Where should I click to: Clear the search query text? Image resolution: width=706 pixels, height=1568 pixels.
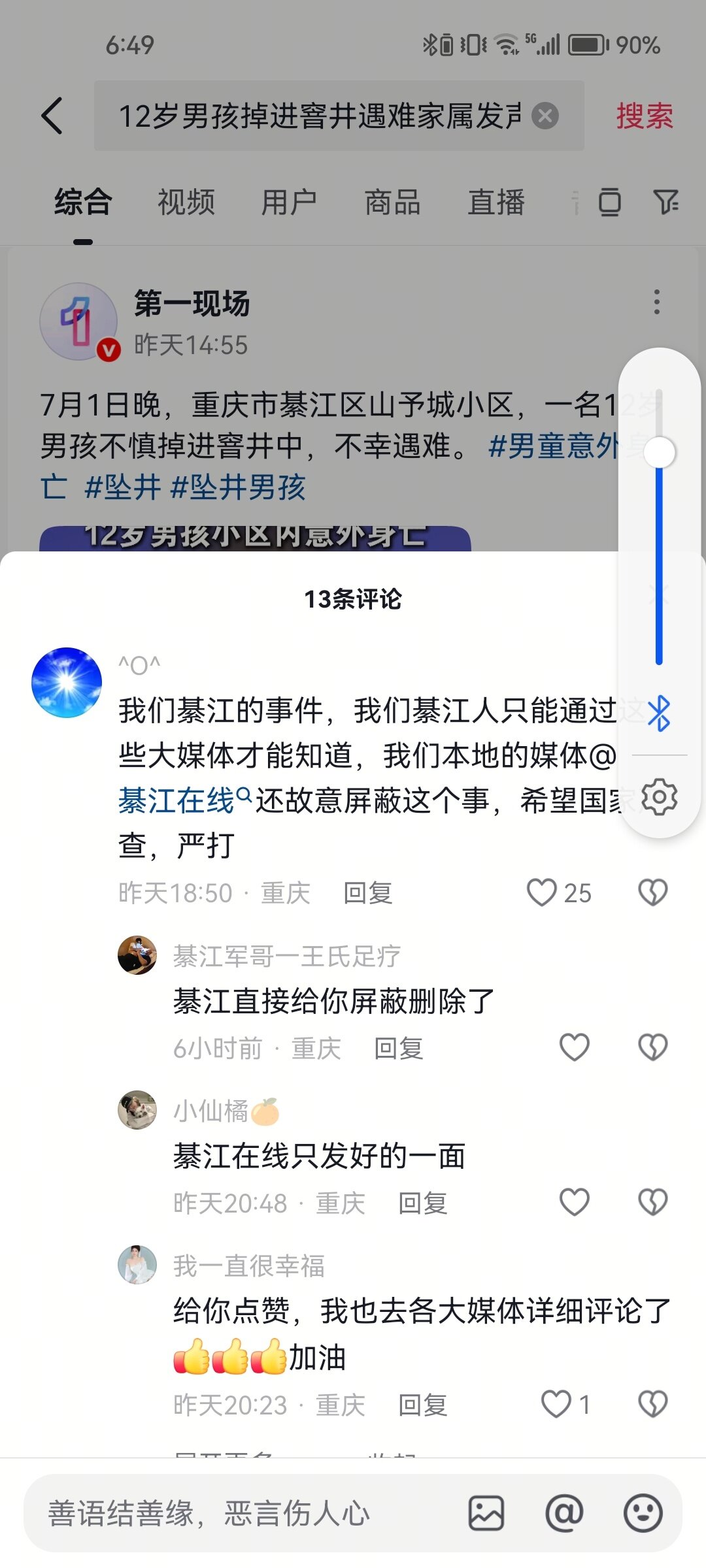click(545, 116)
